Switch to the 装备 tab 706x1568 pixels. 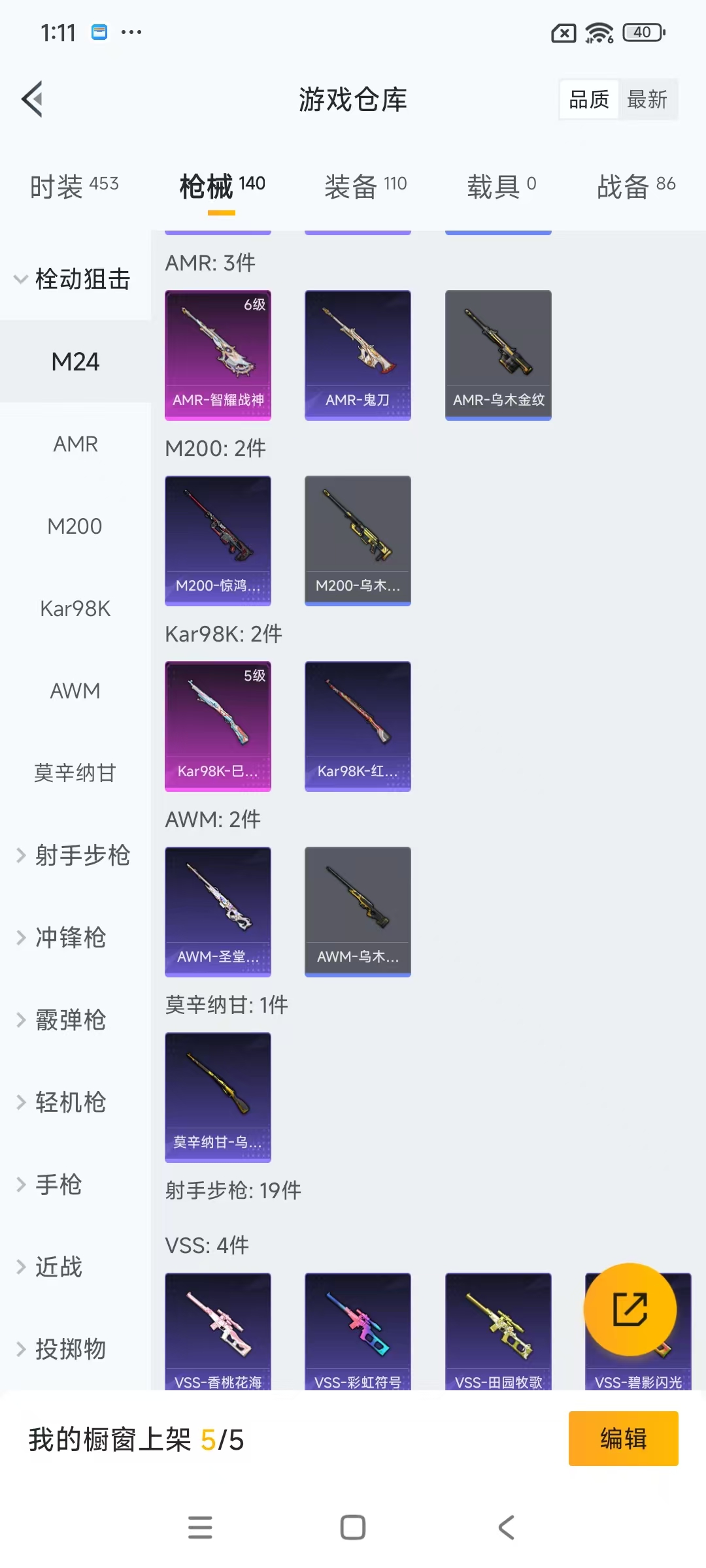(364, 185)
